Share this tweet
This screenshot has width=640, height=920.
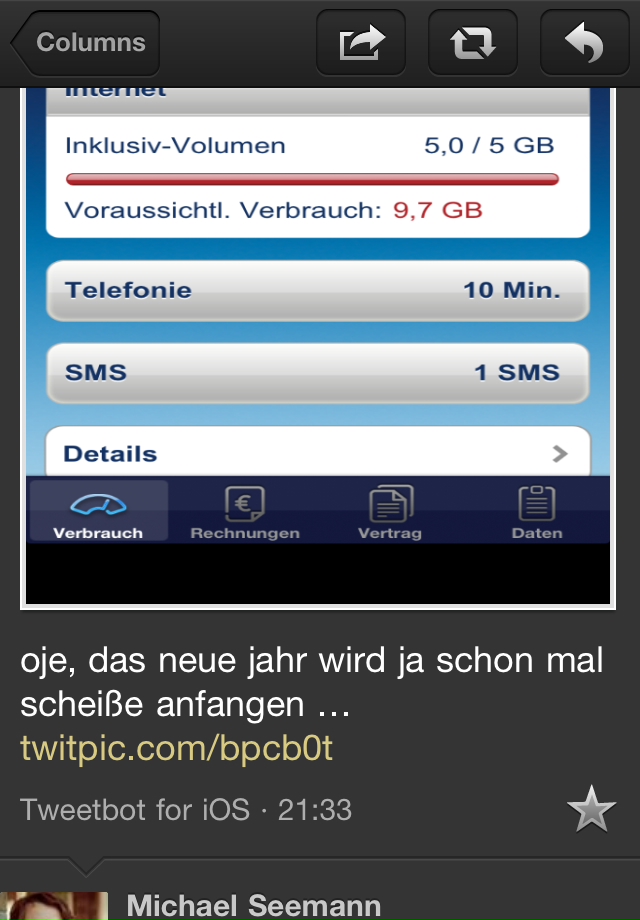pyautogui.click(x=361, y=43)
